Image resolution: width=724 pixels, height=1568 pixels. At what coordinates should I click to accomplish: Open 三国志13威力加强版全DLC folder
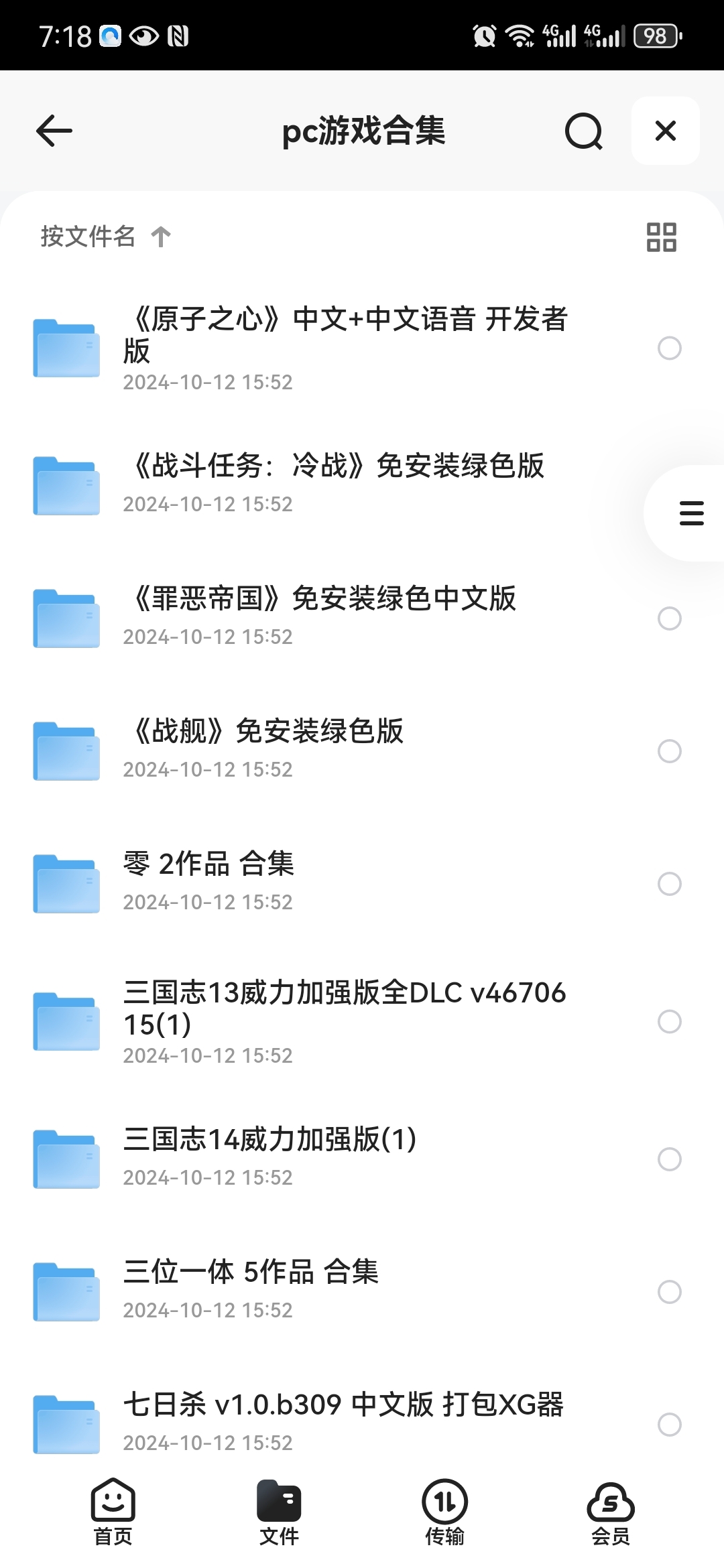point(345,1021)
